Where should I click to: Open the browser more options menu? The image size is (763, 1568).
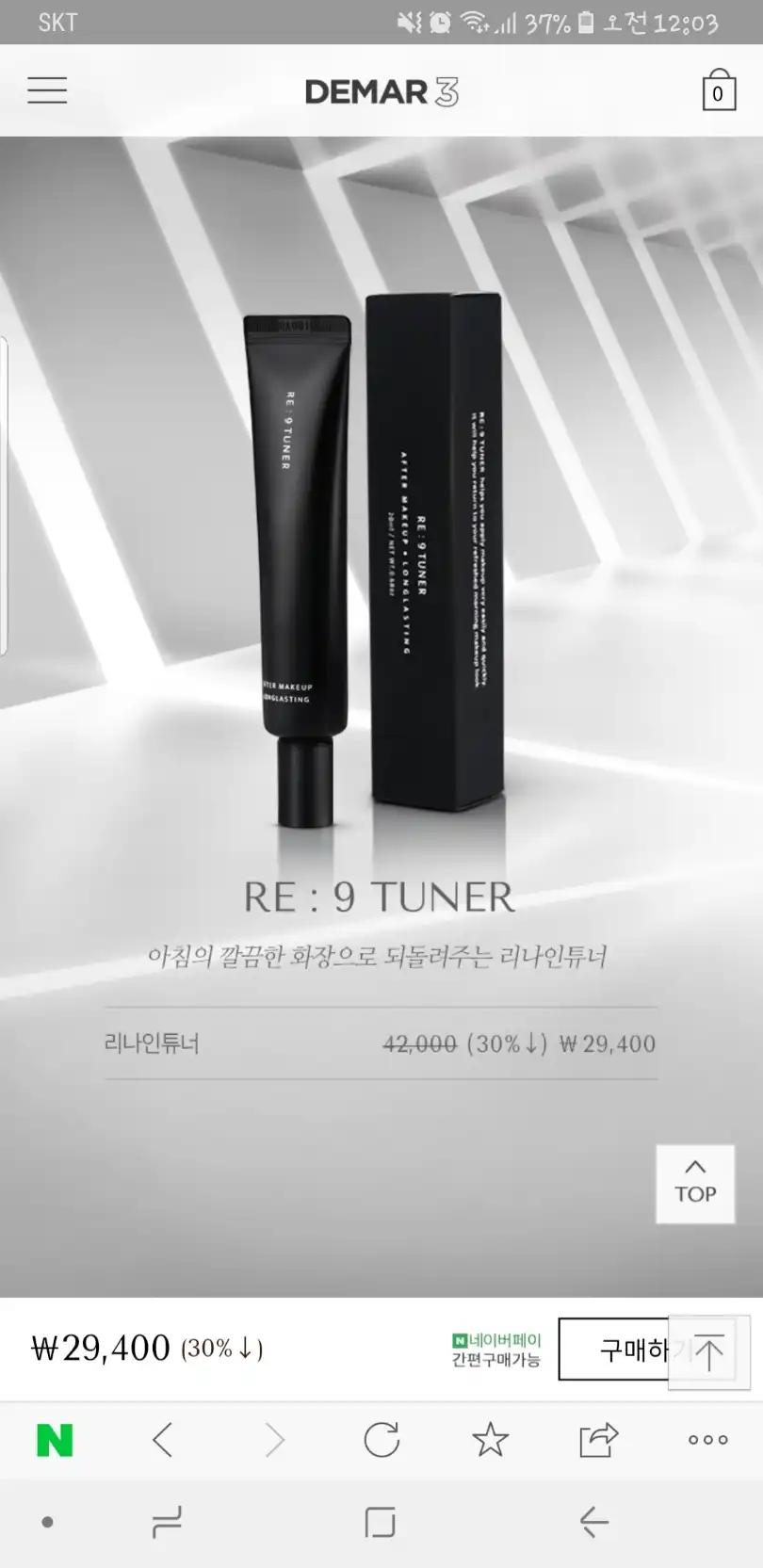coord(707,1440)
